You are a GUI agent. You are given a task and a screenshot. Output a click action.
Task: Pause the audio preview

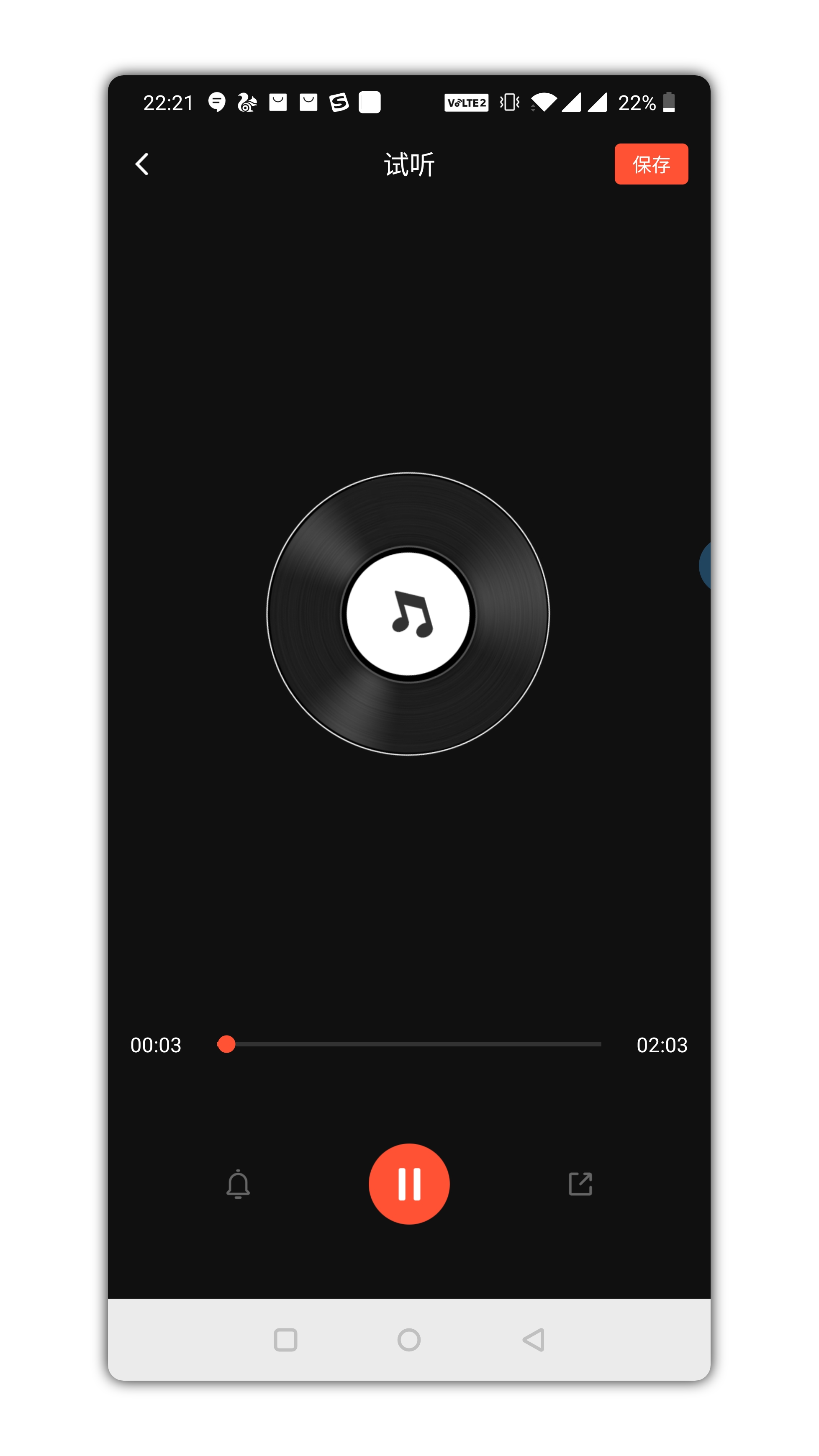(x=408, y=1184)
